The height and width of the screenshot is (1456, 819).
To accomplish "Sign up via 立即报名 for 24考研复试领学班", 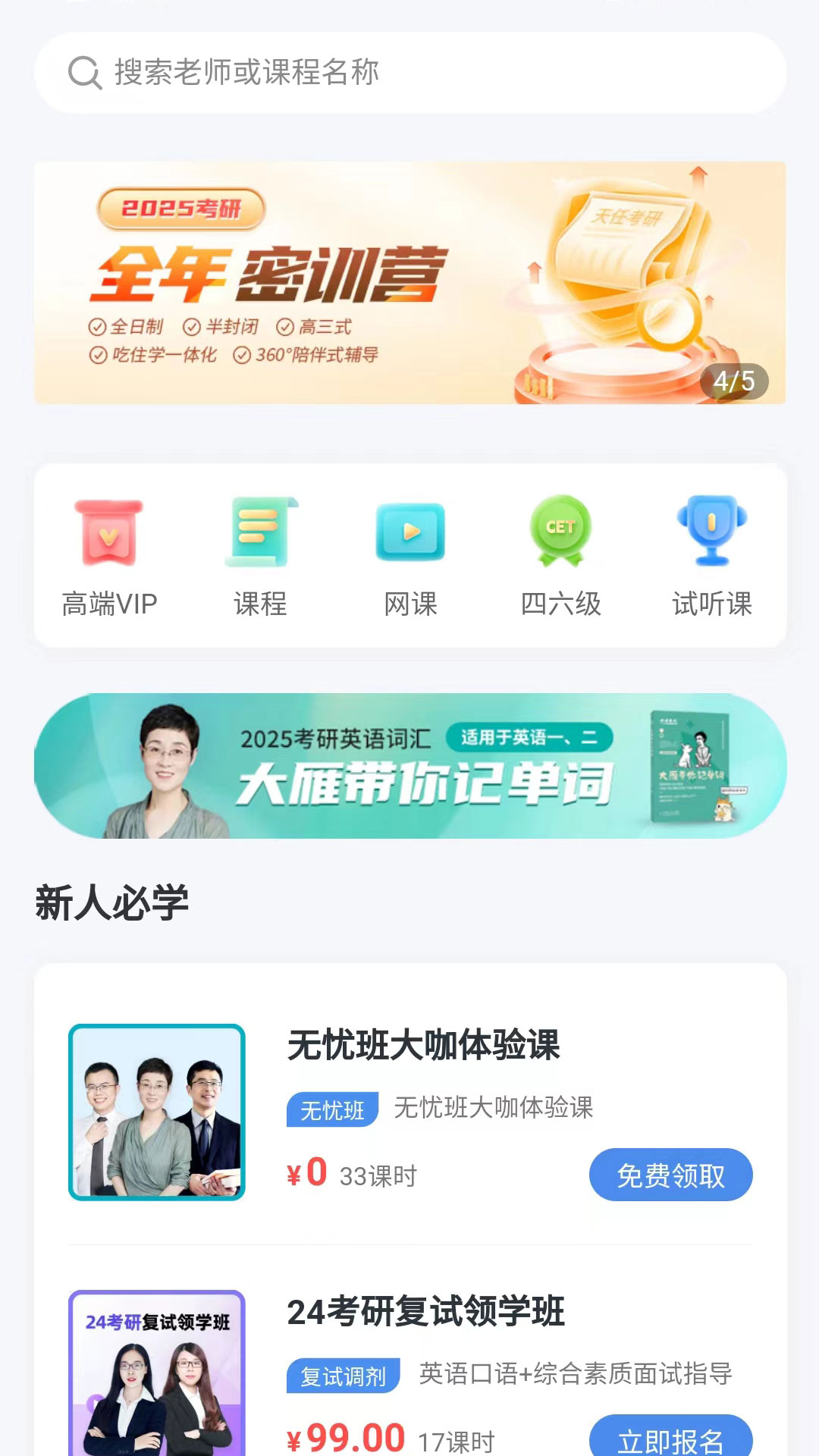I will pyautogui.click(x=670, y=1437).
